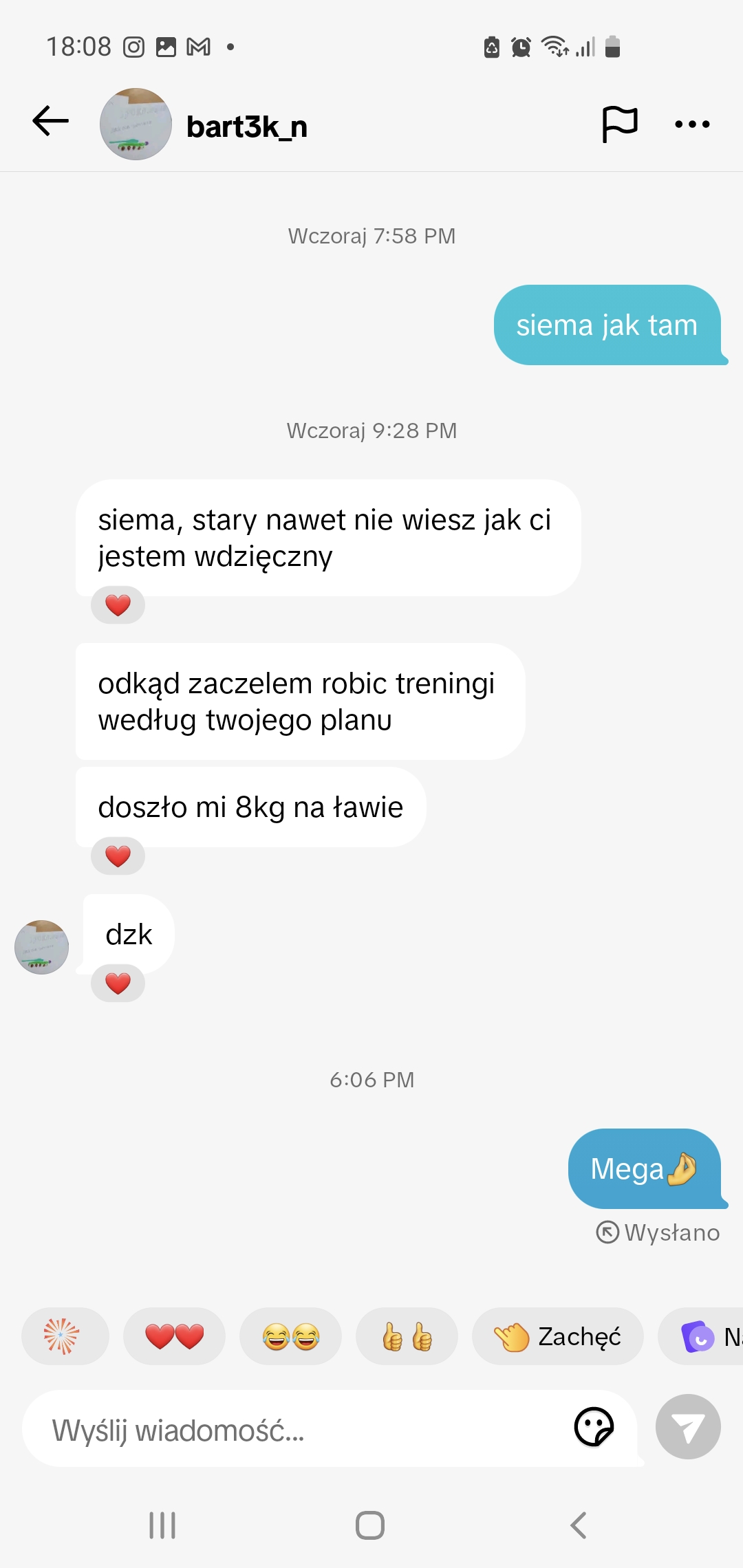Send the double thumbs up reaction
Viewport: 743px width, 1568px height.
407,1336
